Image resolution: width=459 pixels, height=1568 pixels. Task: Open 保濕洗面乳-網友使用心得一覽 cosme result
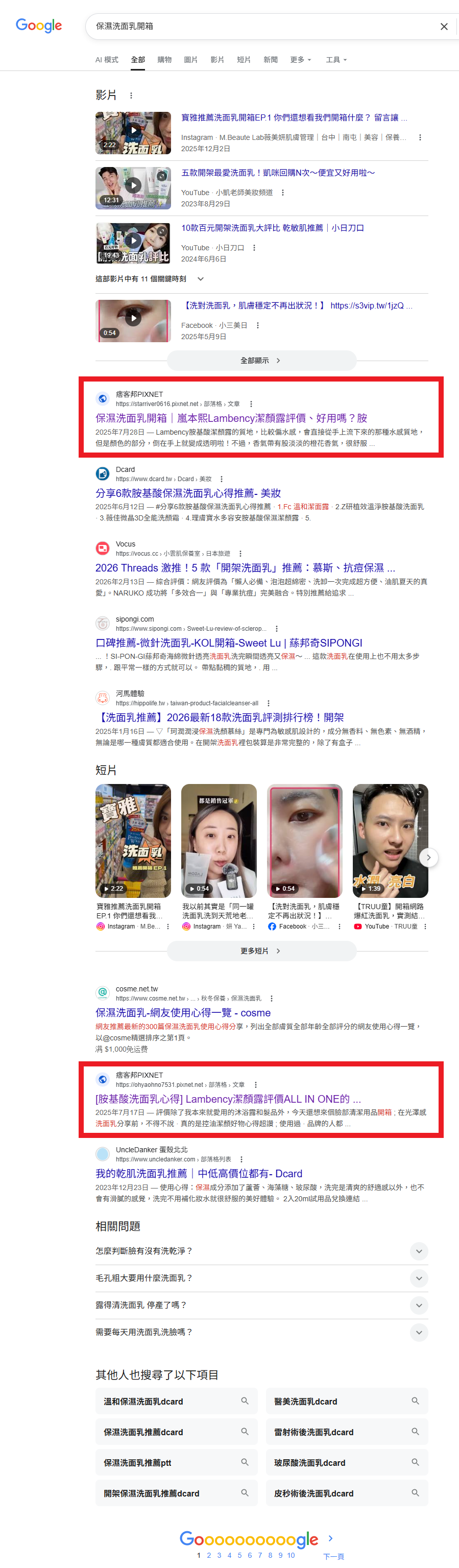click(x=183, y=1012)
